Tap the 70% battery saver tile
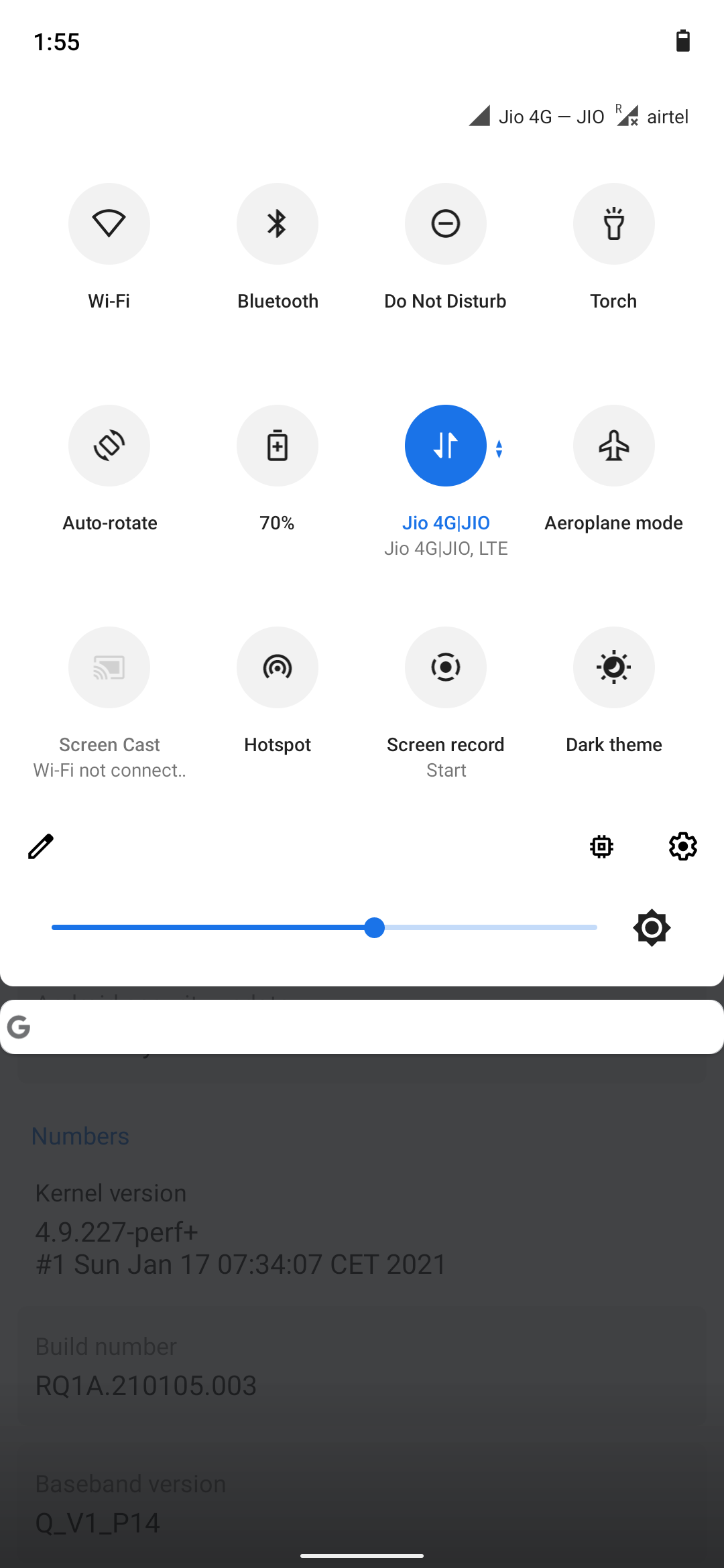The image size is (724, 1568). 277,446
